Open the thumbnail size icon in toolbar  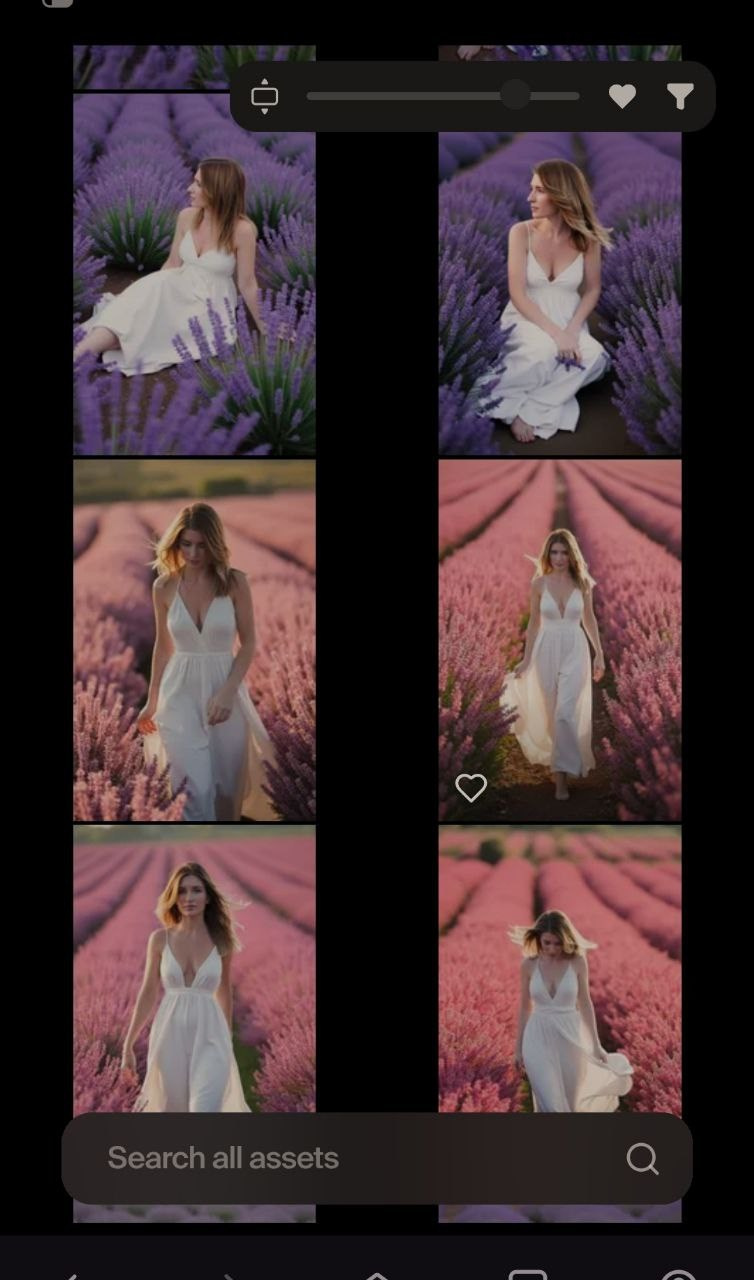click(x=264, y=97)
